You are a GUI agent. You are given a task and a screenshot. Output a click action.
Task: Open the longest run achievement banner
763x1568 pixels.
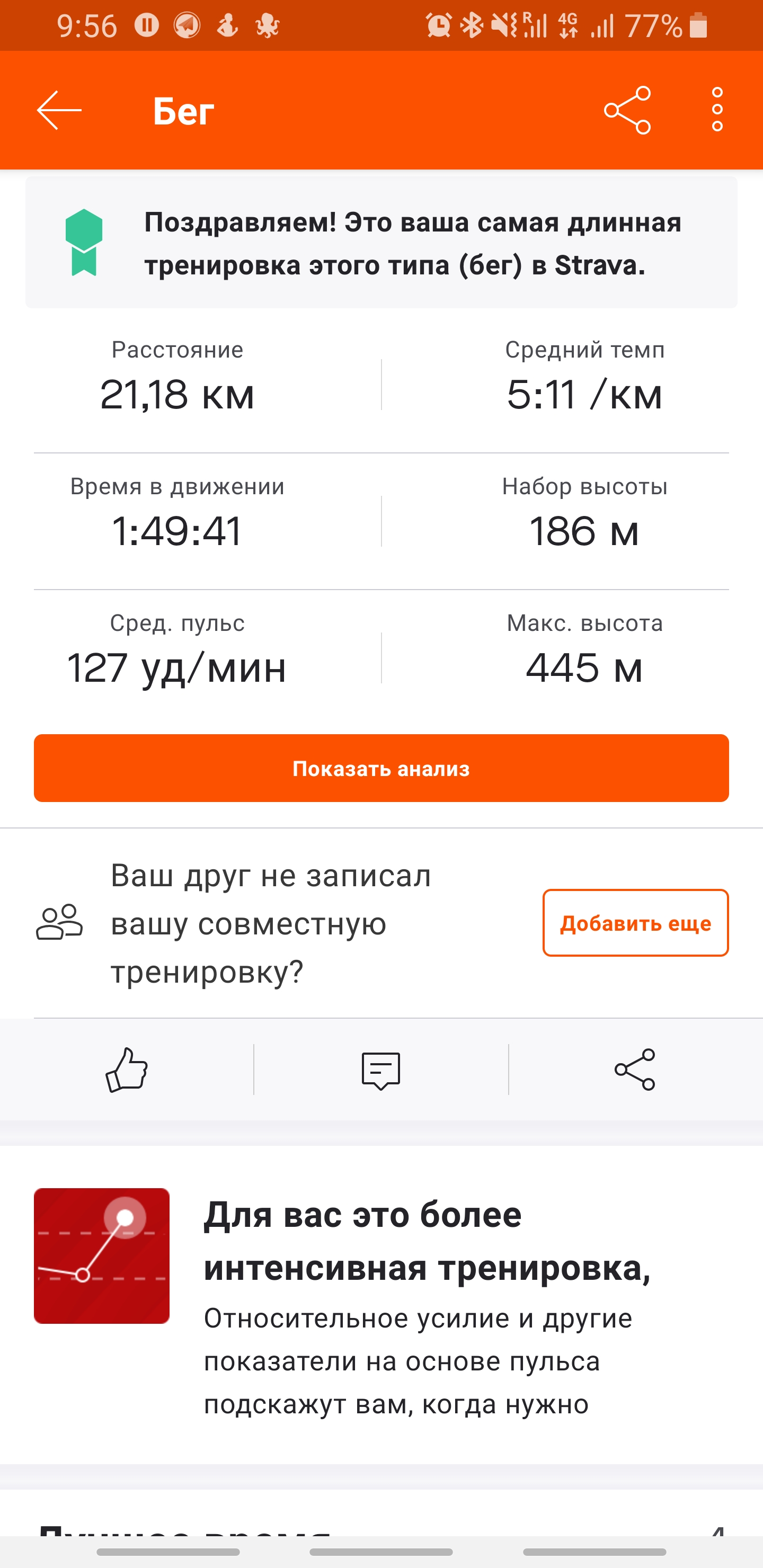381,243
